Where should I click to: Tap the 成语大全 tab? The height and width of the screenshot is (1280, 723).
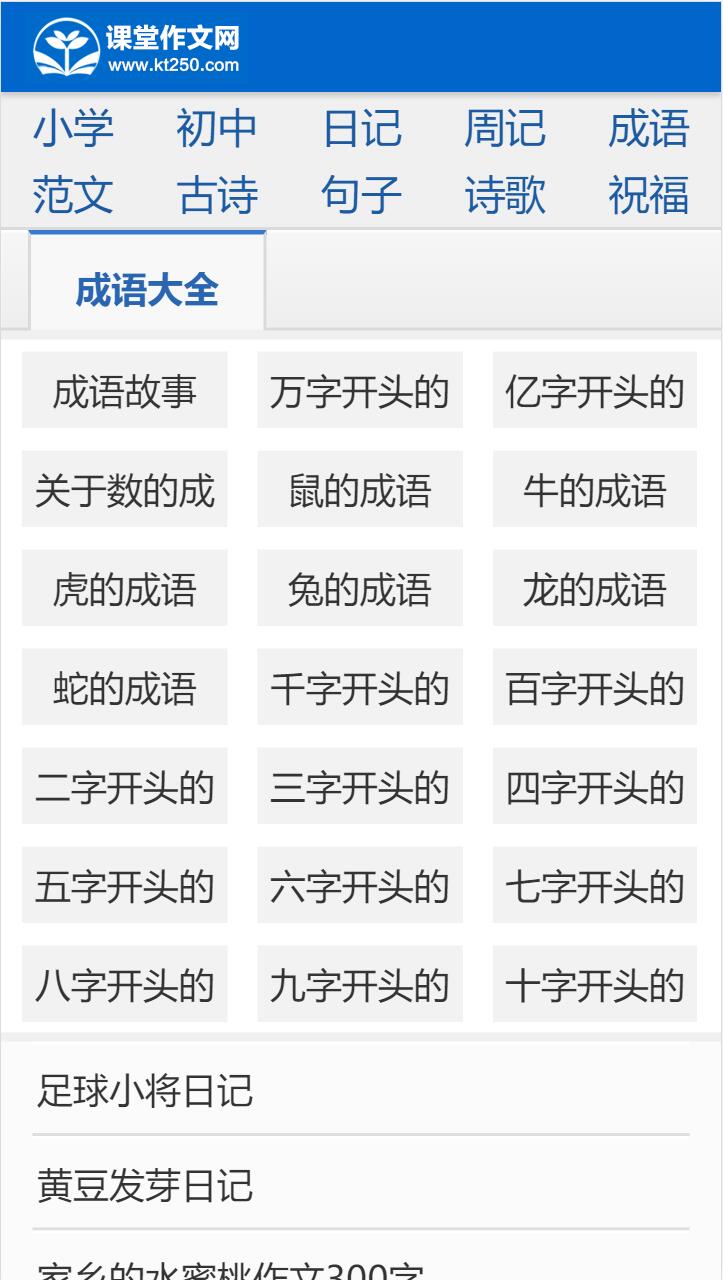tap(147, 291)
